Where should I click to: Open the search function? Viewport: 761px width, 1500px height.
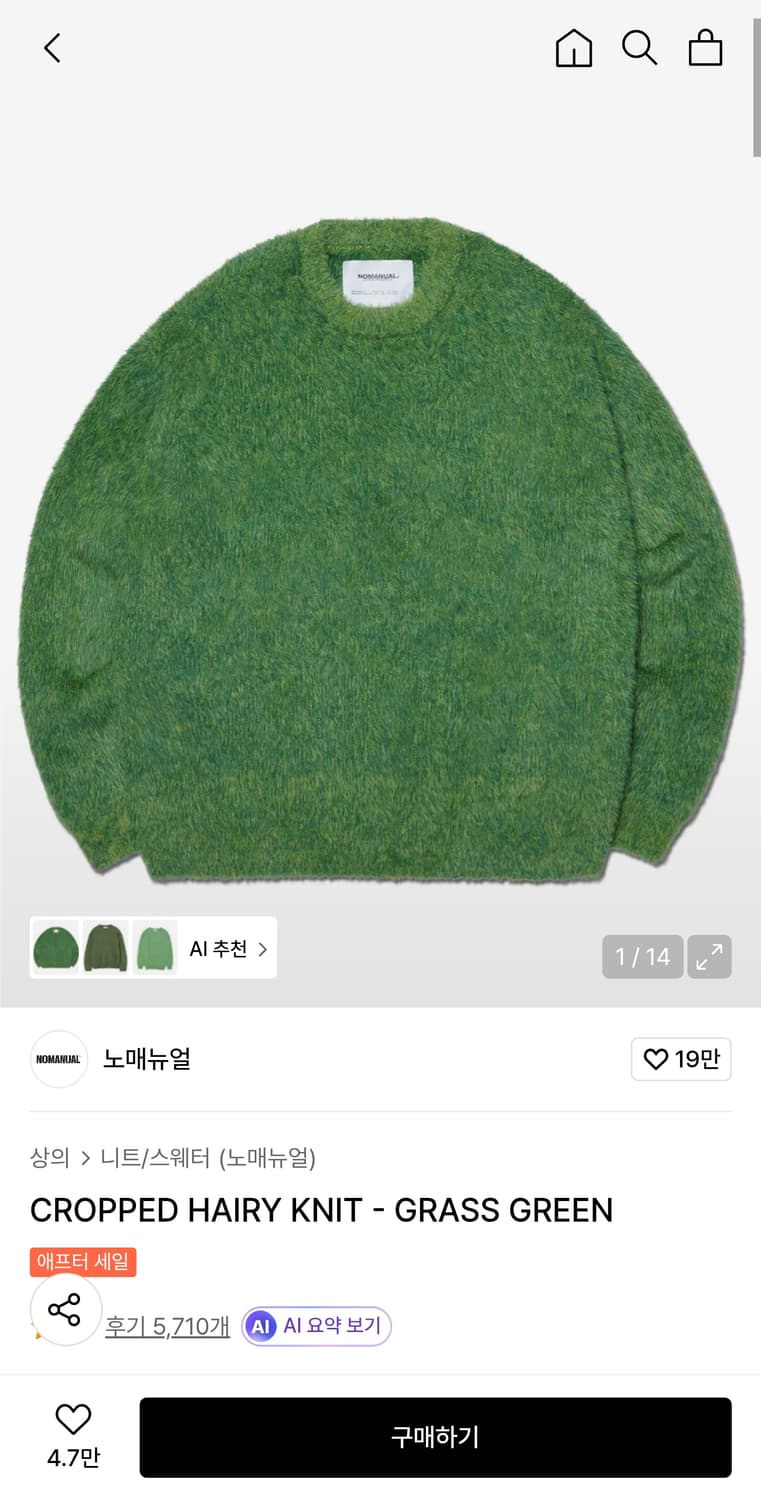639,47
